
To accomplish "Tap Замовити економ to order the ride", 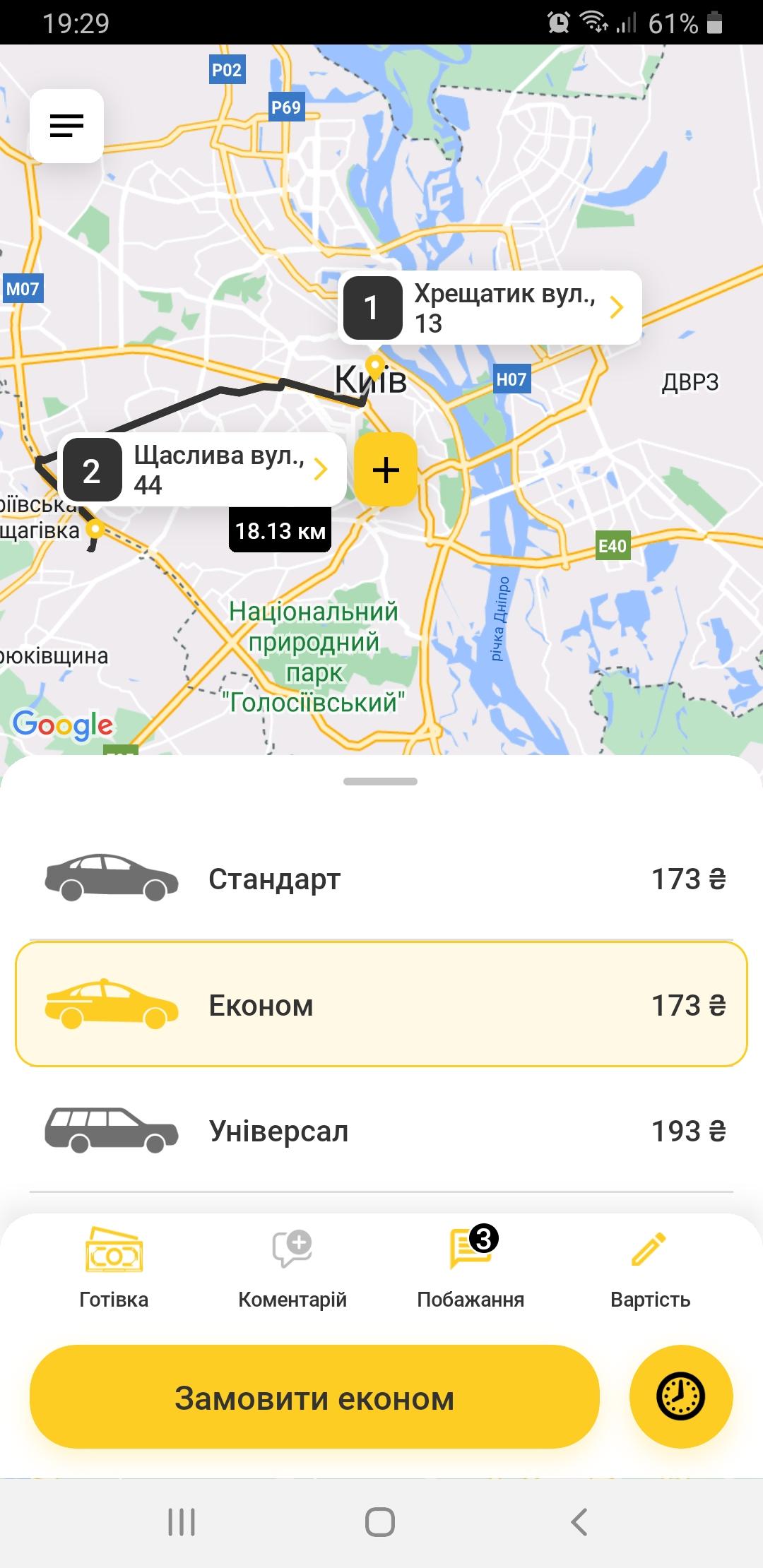I will pos(314,1398).
